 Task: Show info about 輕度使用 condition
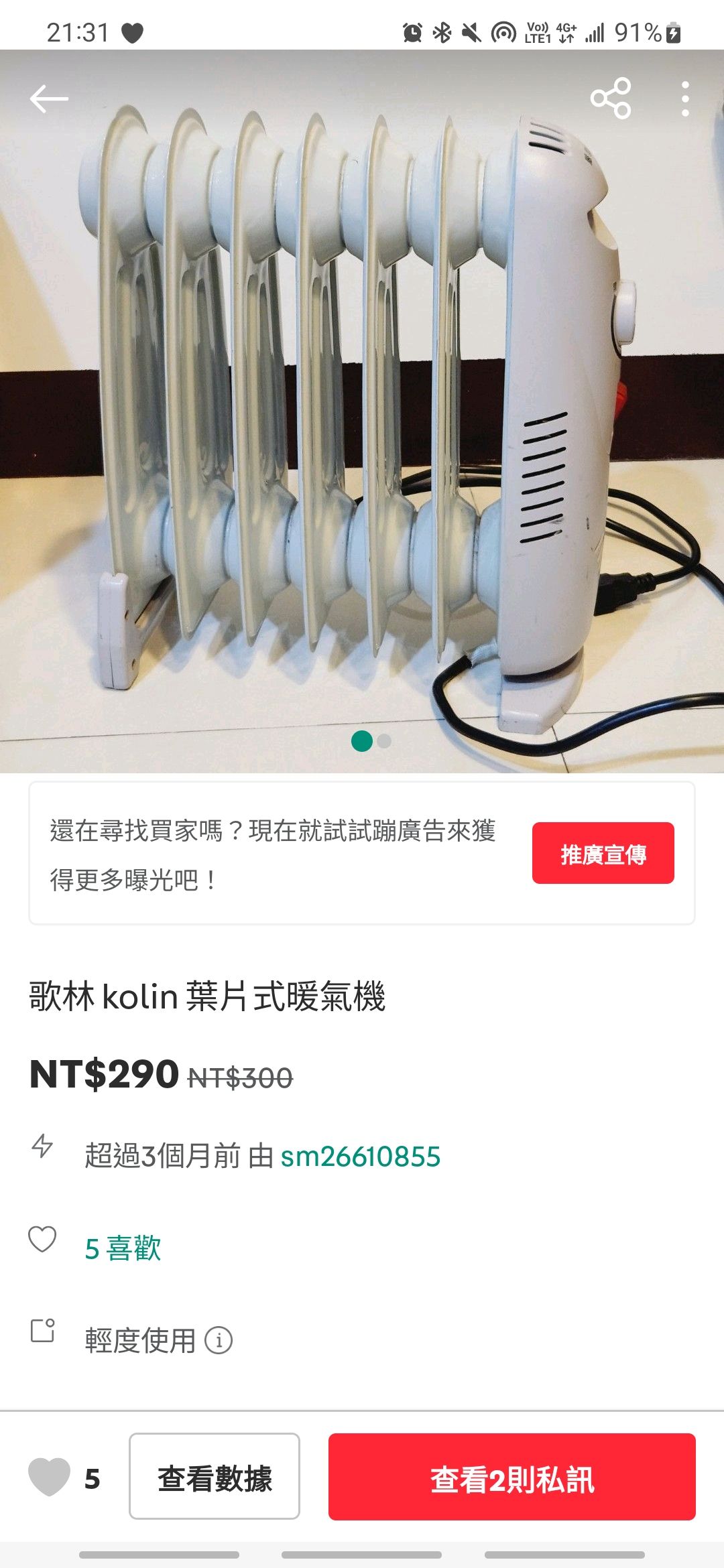(x=219, y=1340)
